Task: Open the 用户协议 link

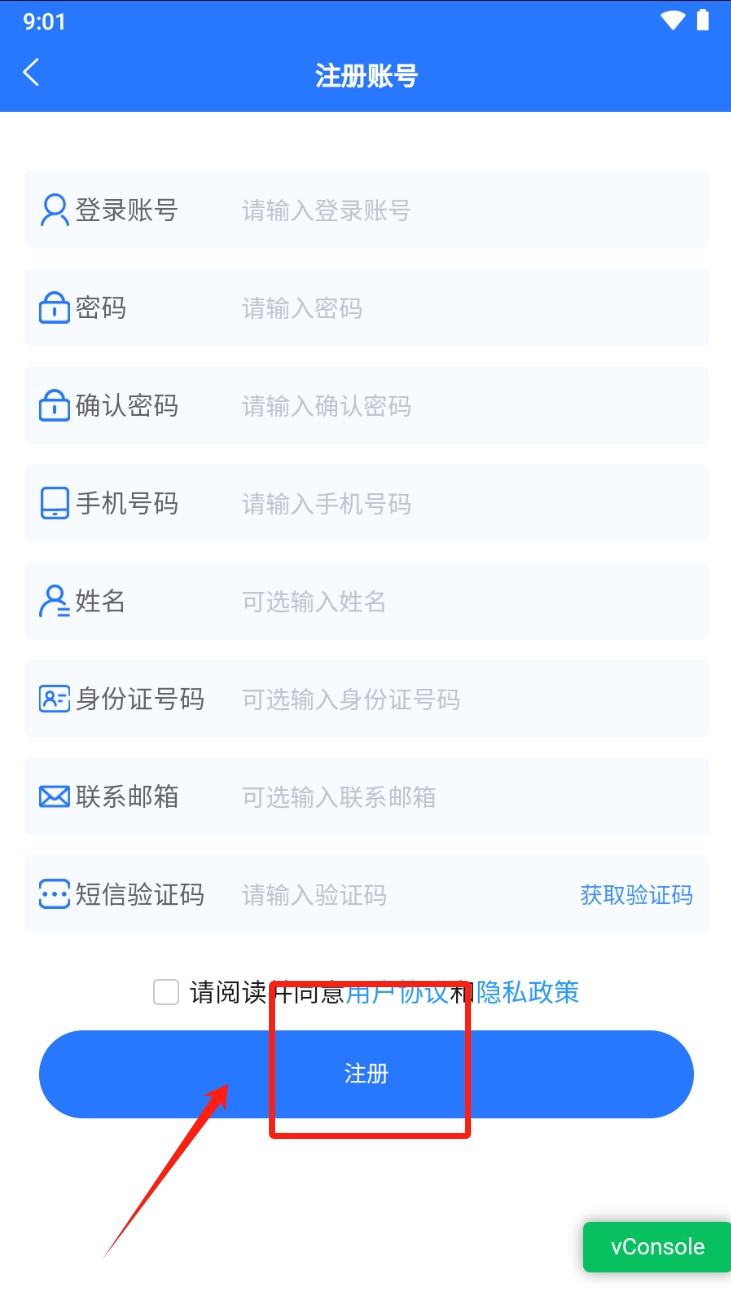Action: click(x=396, y=992)
